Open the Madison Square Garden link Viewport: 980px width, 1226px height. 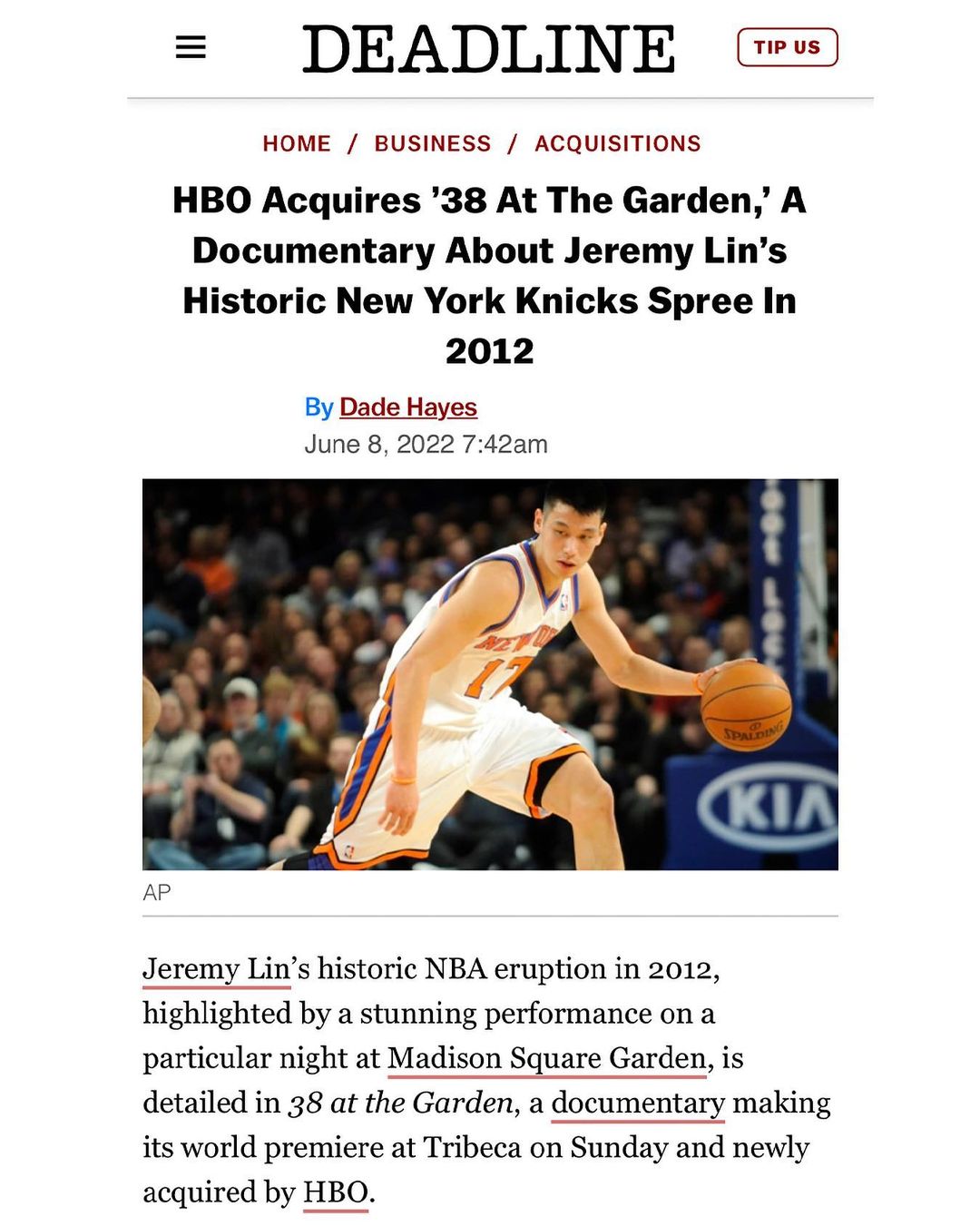[547, 1058]
